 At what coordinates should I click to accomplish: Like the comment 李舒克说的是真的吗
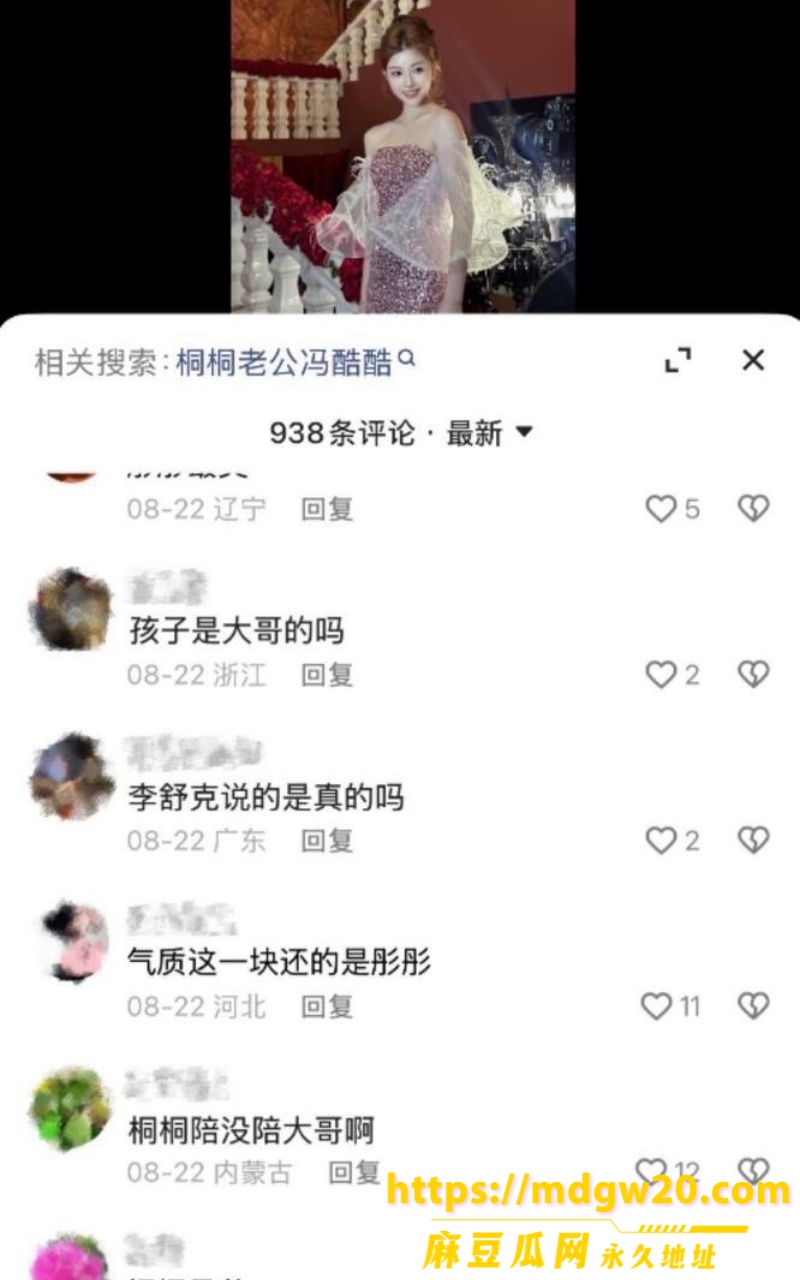660,840
